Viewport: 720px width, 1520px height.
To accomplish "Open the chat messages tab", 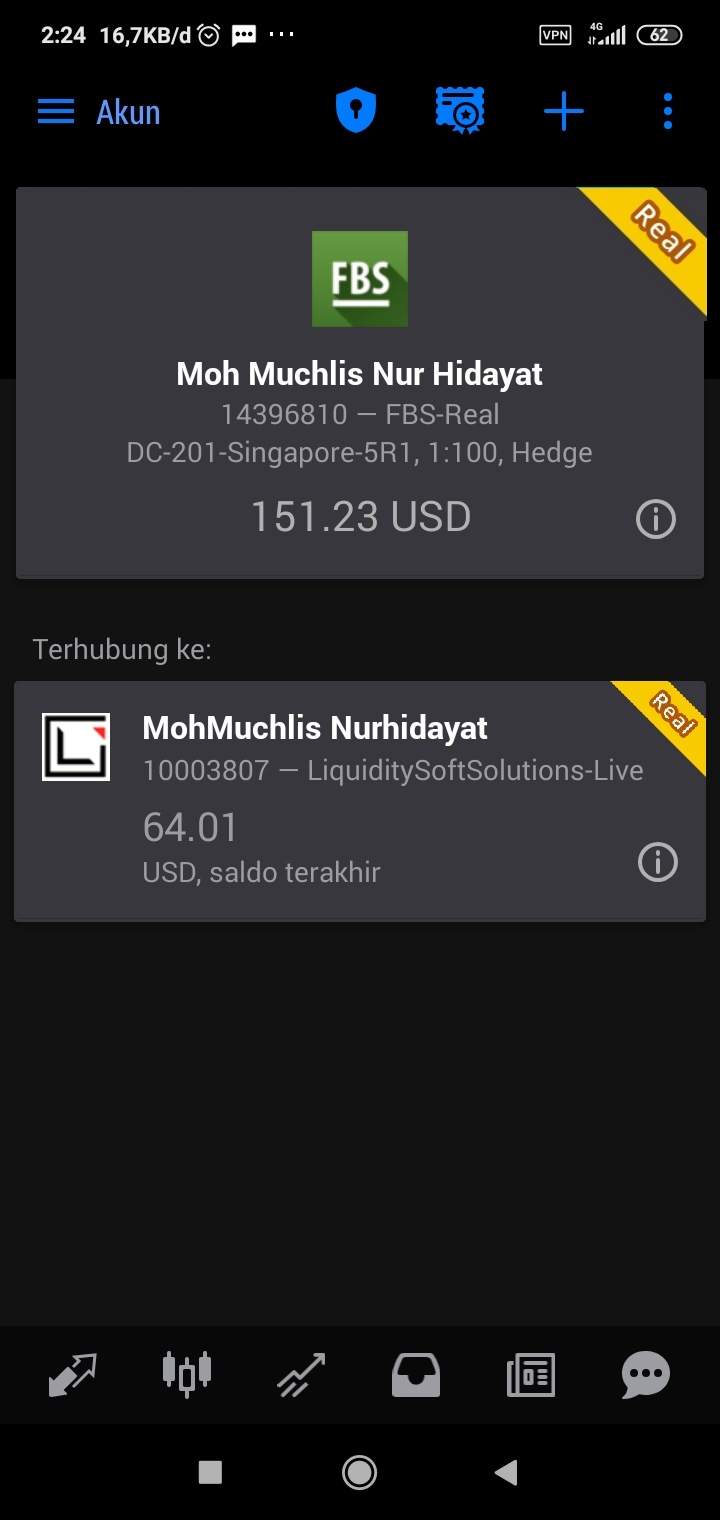I will tap(645, 1375).
